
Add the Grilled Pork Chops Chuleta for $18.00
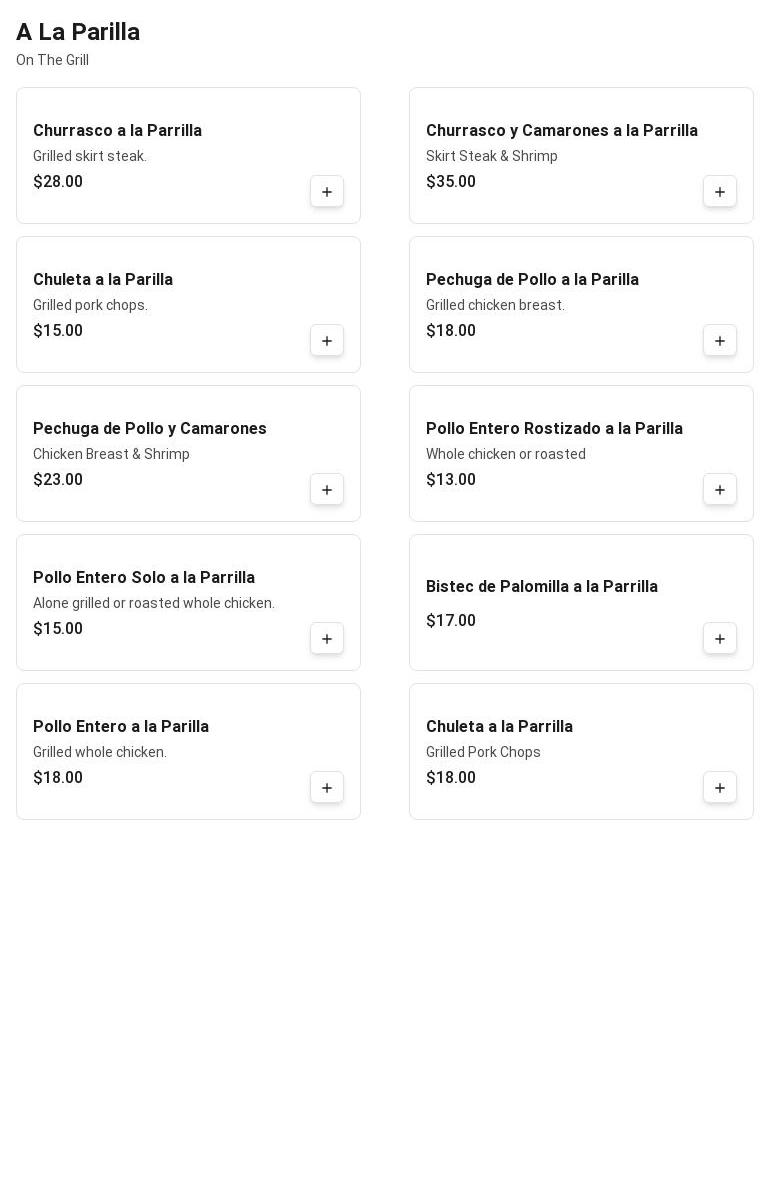pyautogui.click(x=720, y=788)
